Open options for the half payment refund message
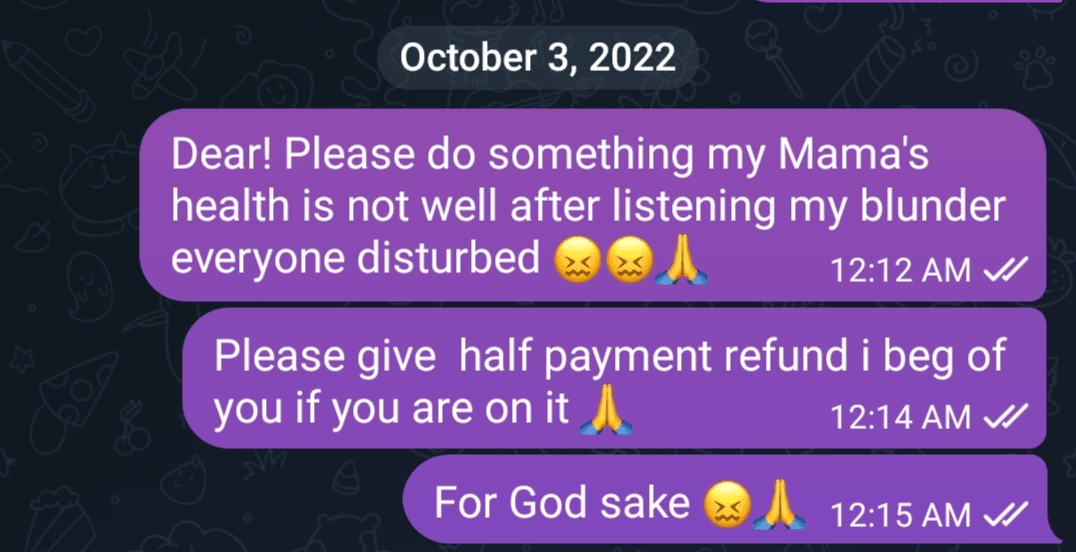This screenshot has height=552, width=1076. (x=610, y=380)
